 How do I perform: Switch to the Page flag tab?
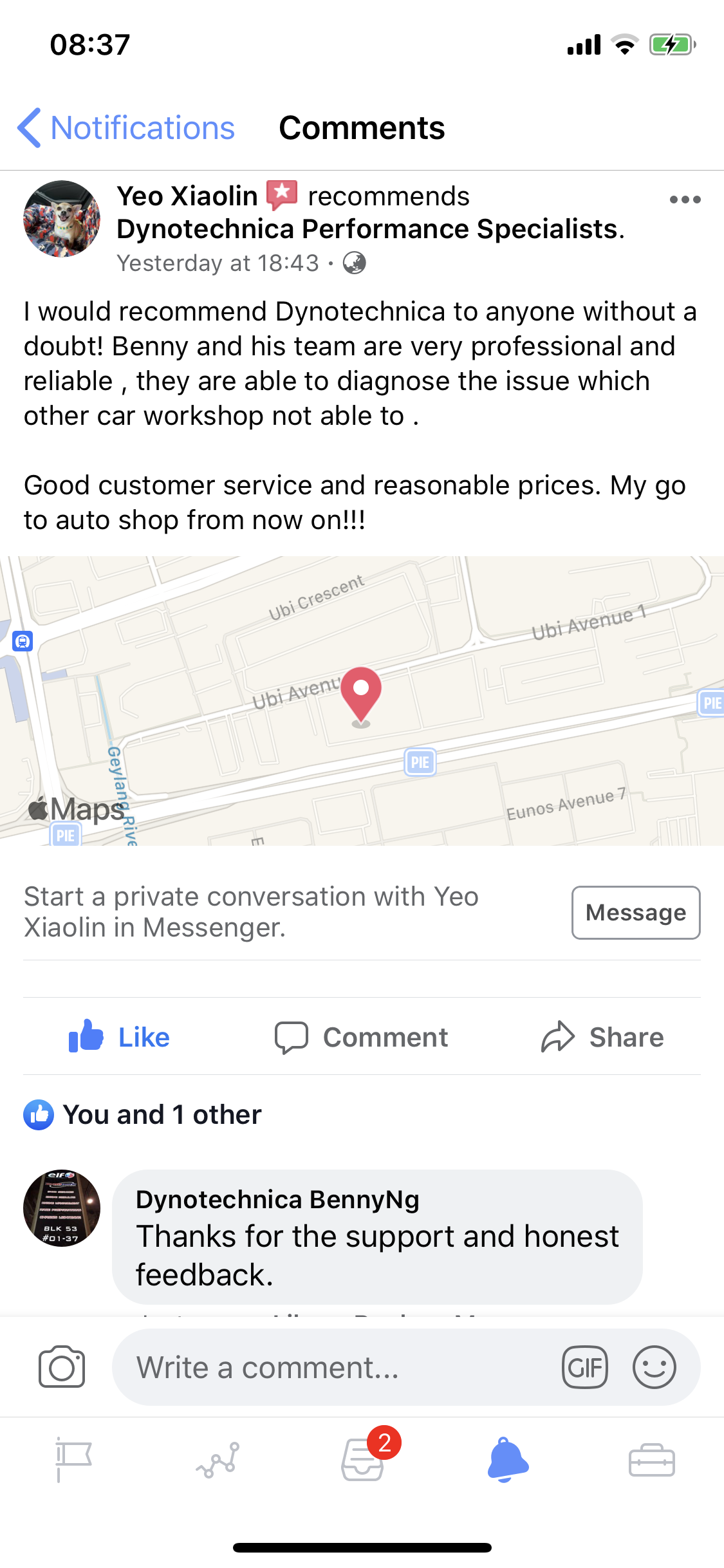coord(73,1460)
